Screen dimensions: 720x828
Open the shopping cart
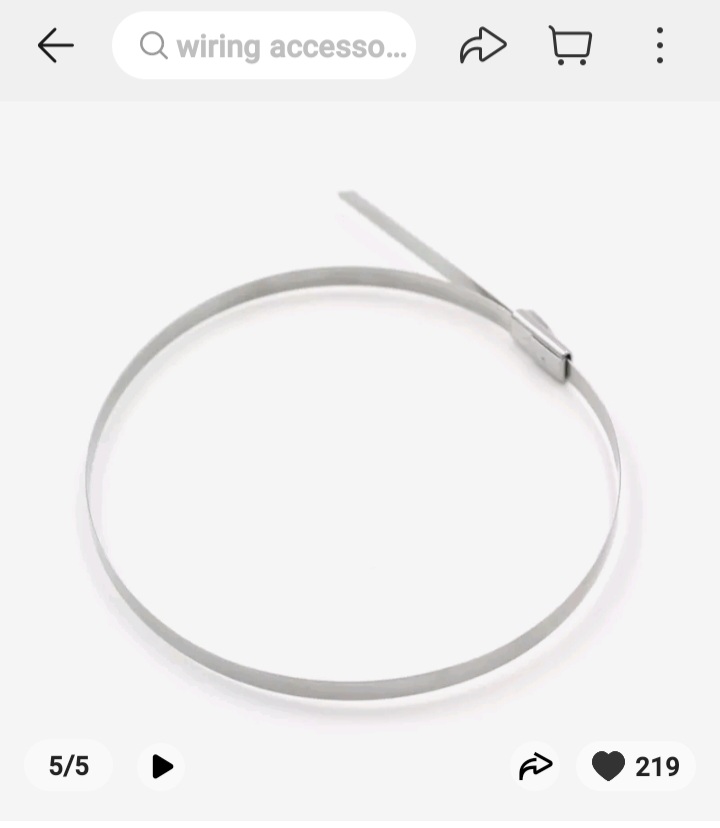tap(570, 46)
